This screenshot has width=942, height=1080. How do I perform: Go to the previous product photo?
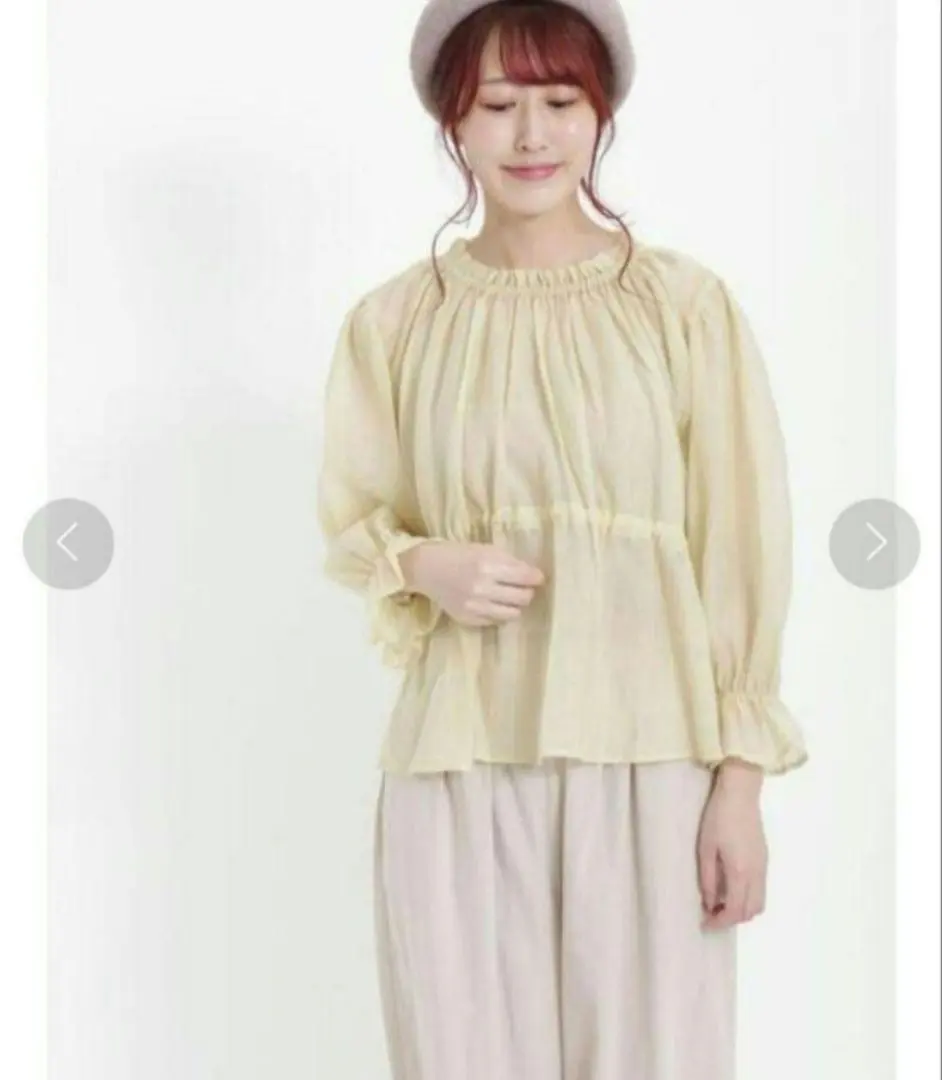pyautogui.click(x=68, y=543)
